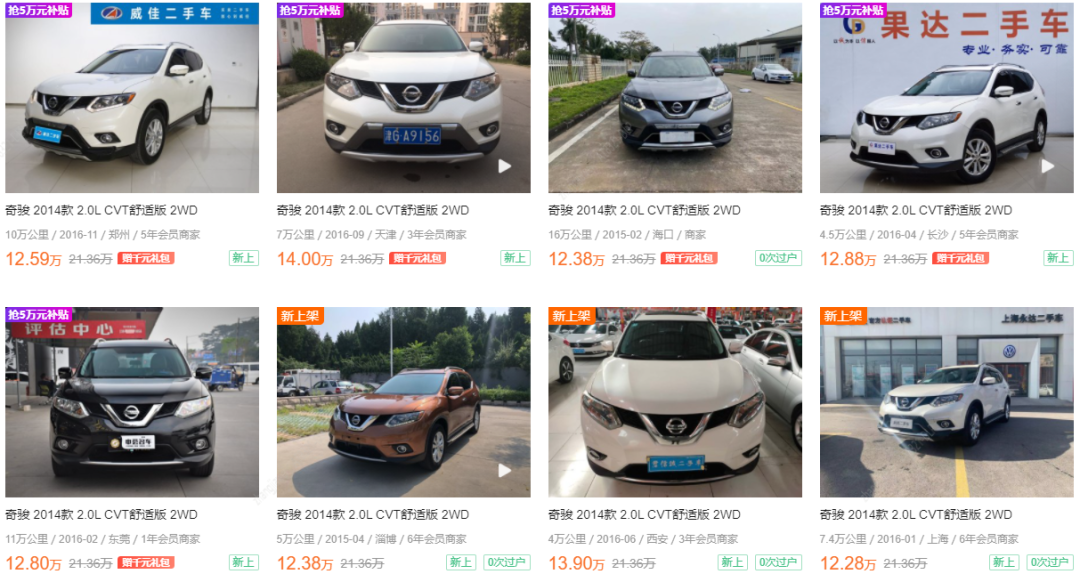Image resolution: width=1080 pixels, height=582 pixels.
Task: Select the 12.88万 car from 长沙
Action: click(946, 98)
